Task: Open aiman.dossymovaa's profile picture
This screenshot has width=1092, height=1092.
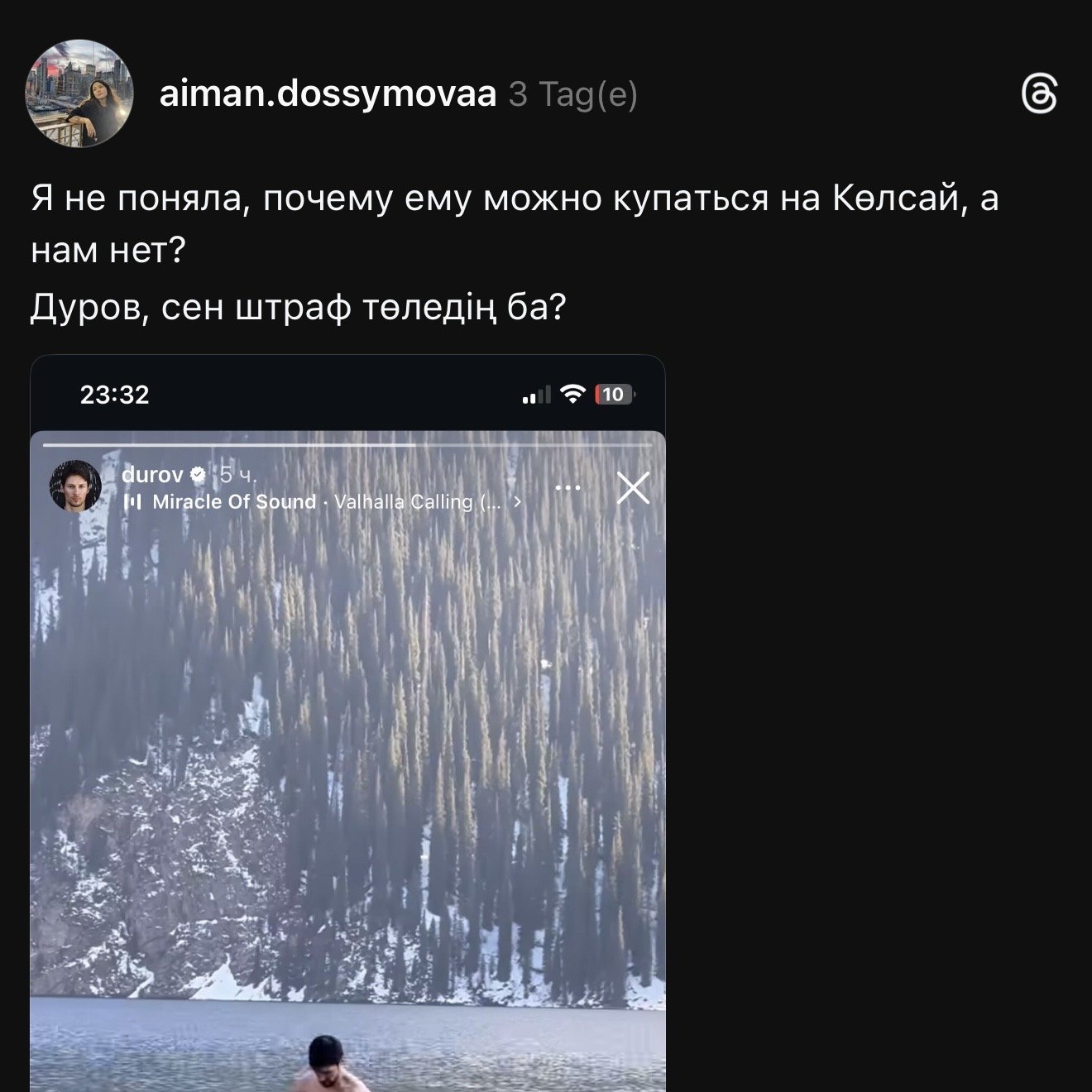Action: tap(80, 93)
